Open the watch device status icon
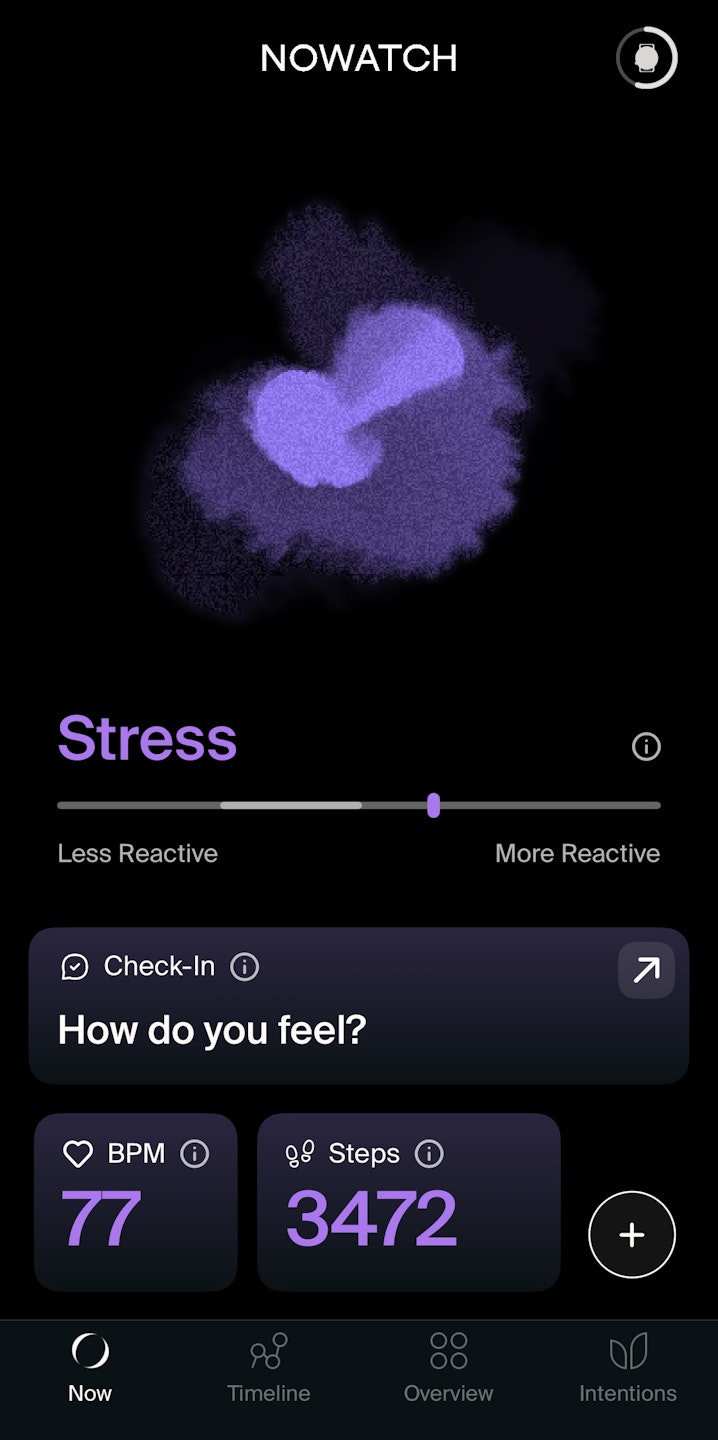The image size is (718, 1440). pos(647,58)
